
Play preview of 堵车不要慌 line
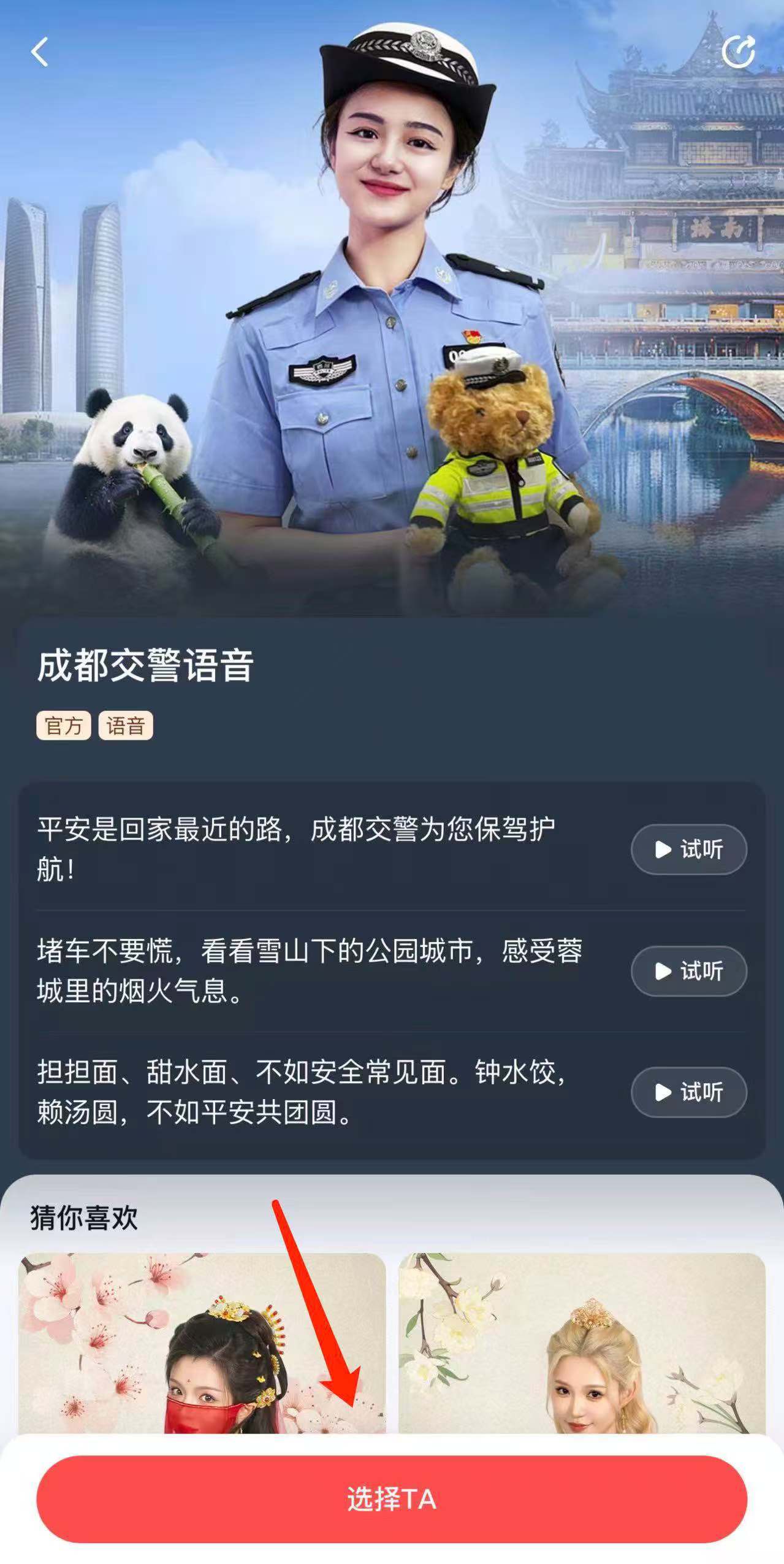[688, 971]
